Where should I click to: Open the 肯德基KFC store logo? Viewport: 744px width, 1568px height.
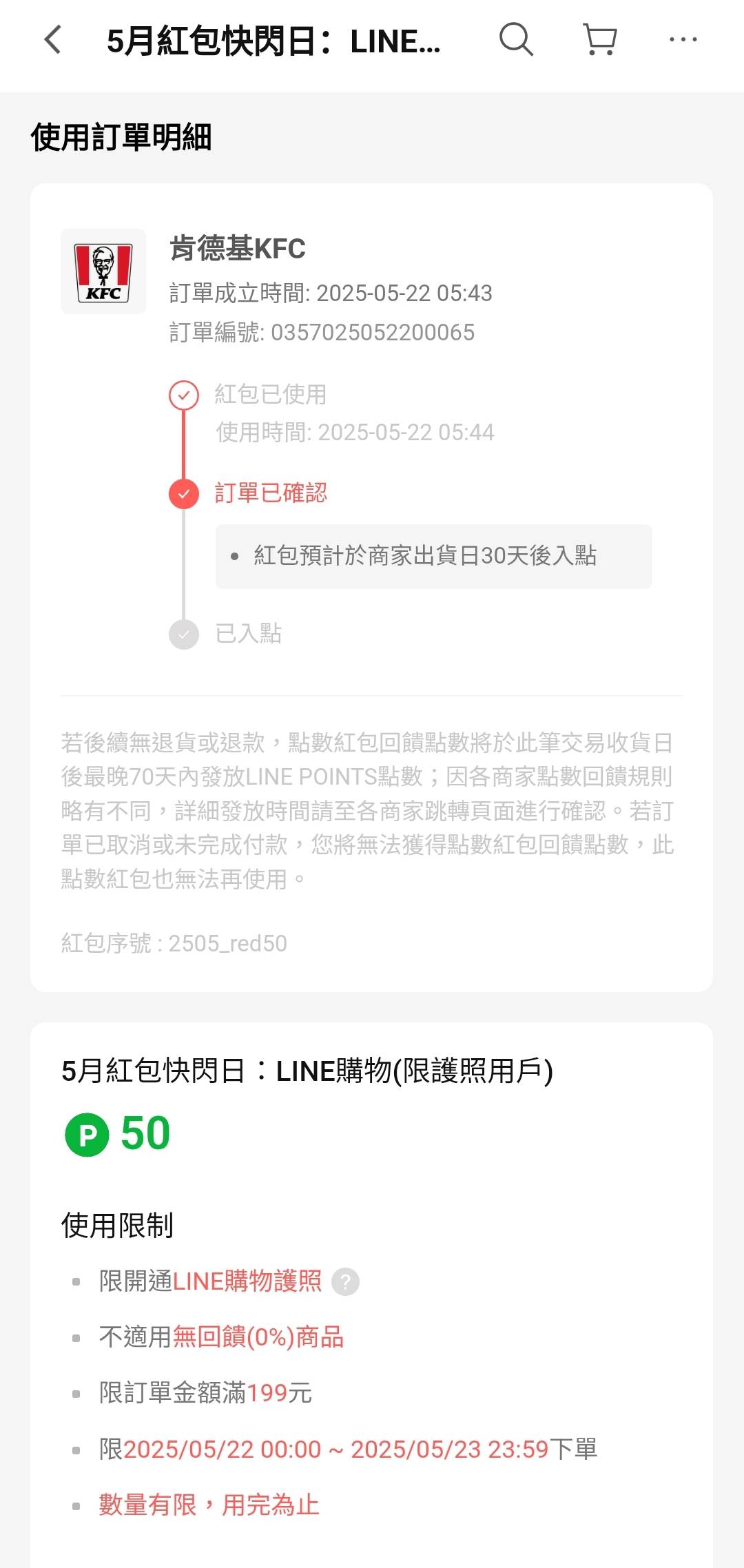pyautogui.click(x=103, y=271)
